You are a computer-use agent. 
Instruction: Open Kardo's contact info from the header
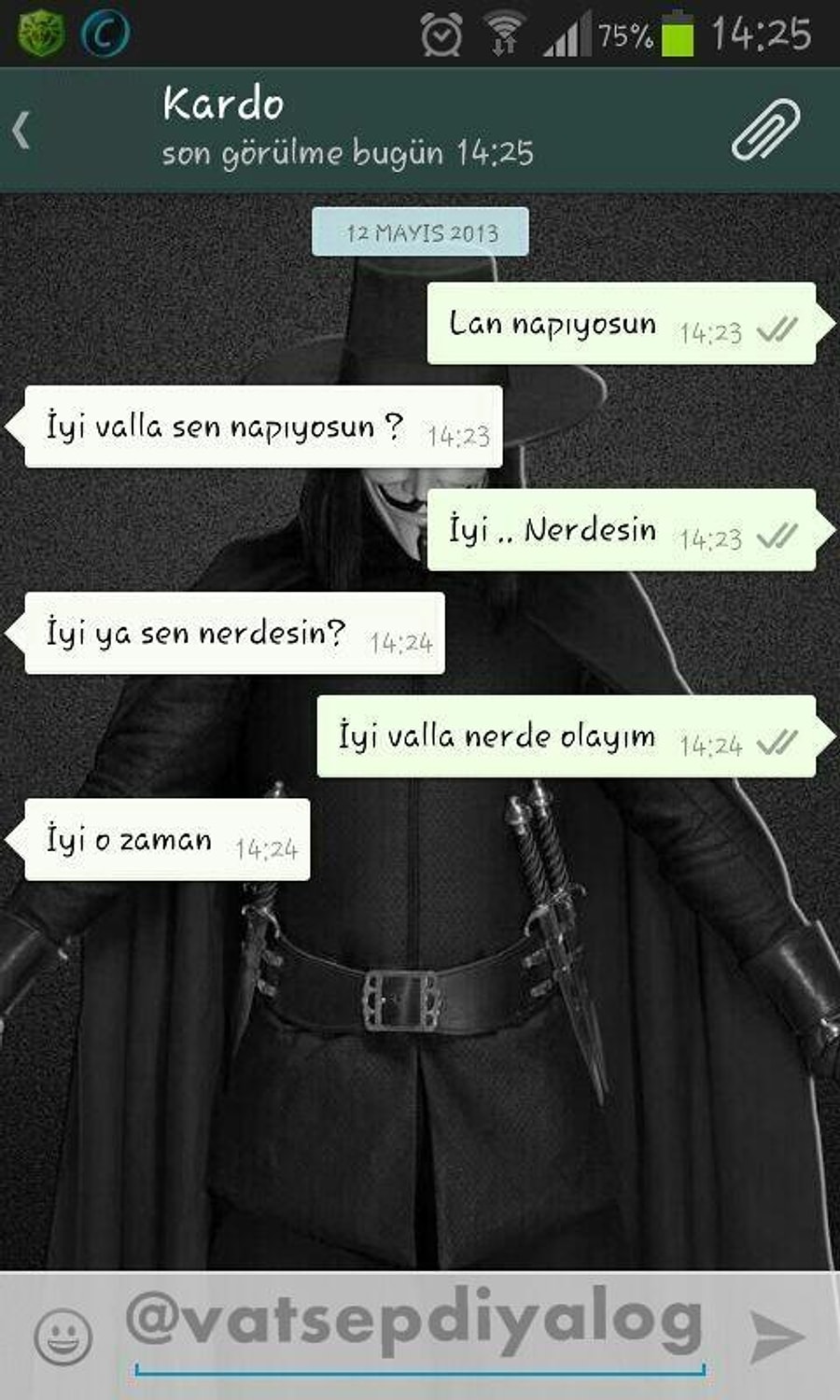point(347,129)
